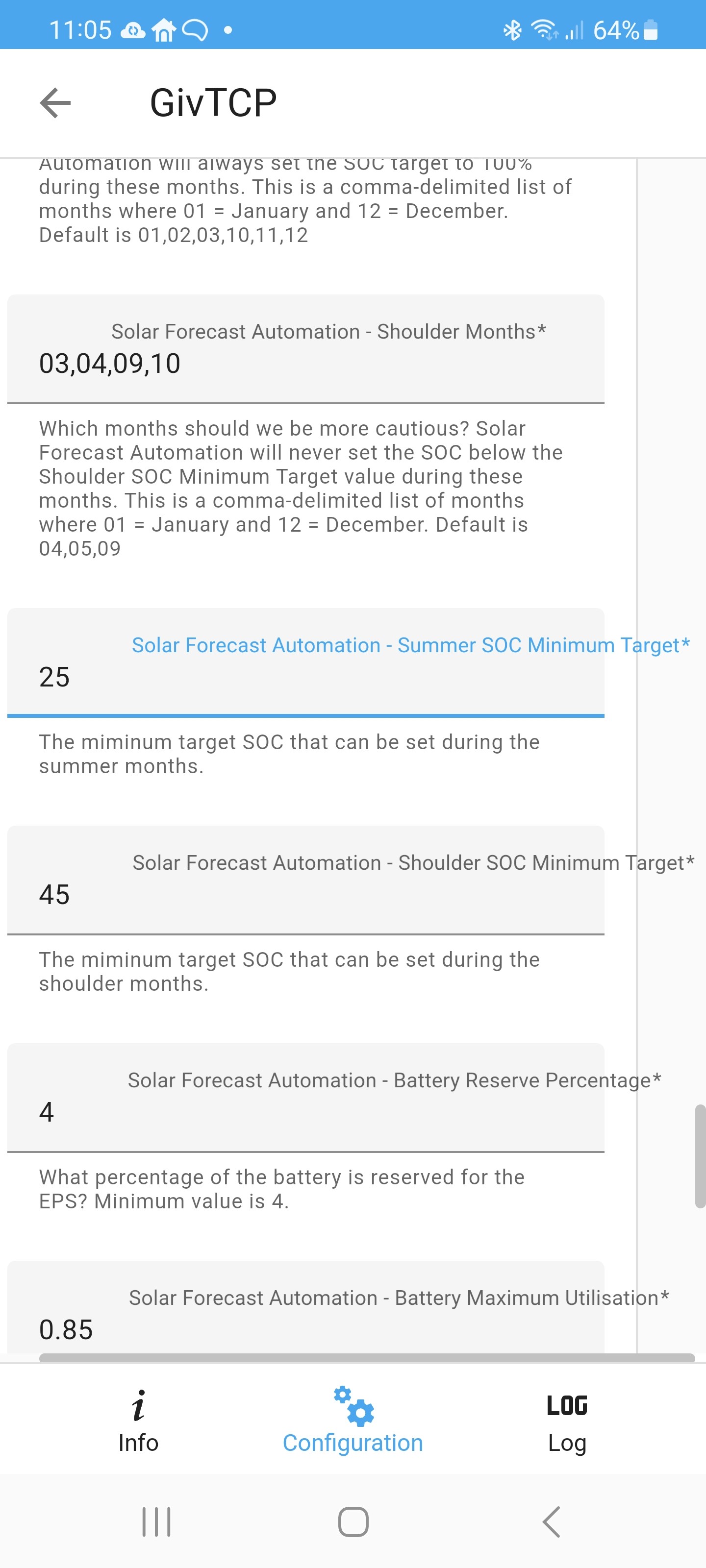
Task: Edit the Shoulder SOC Minimum Target field
Action: click(x=305, y=880)
